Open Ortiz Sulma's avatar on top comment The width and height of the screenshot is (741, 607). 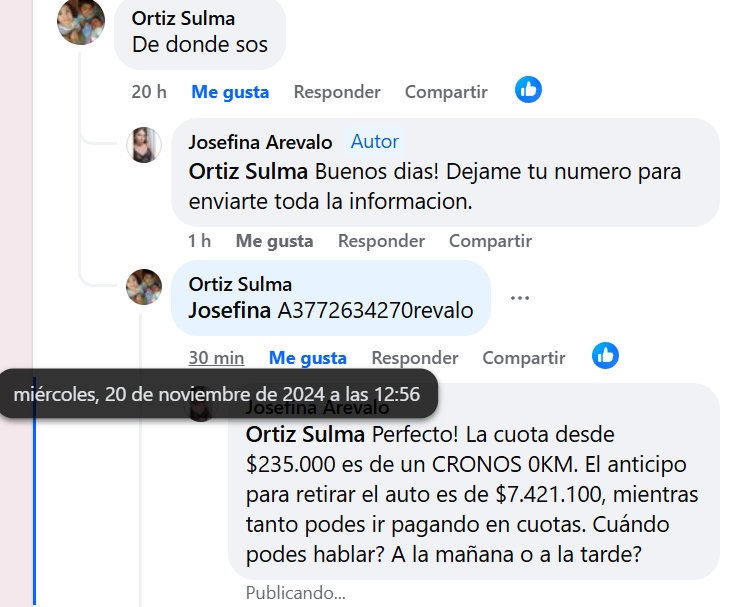click(81, 20)
